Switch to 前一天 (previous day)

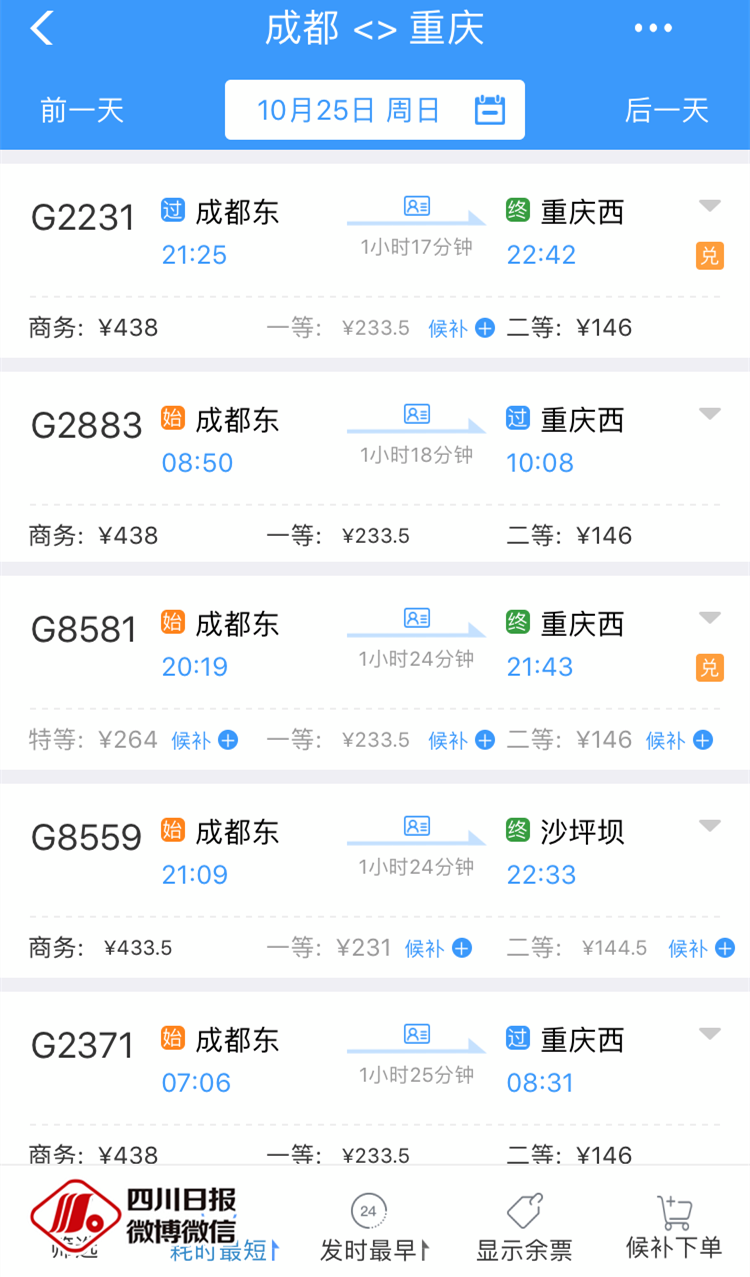pyautogui.click(x=82, y=110)
